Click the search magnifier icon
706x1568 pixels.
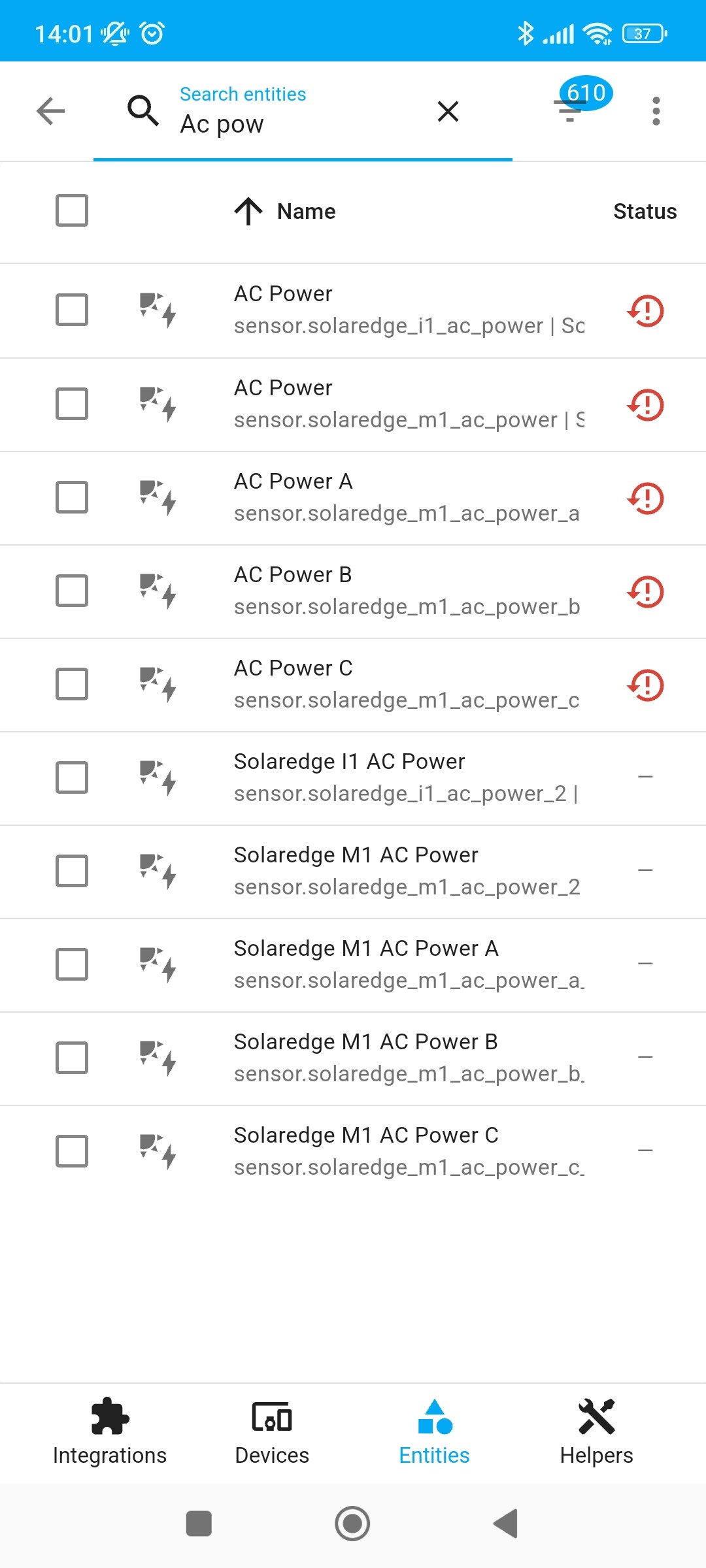pos(143,111)
